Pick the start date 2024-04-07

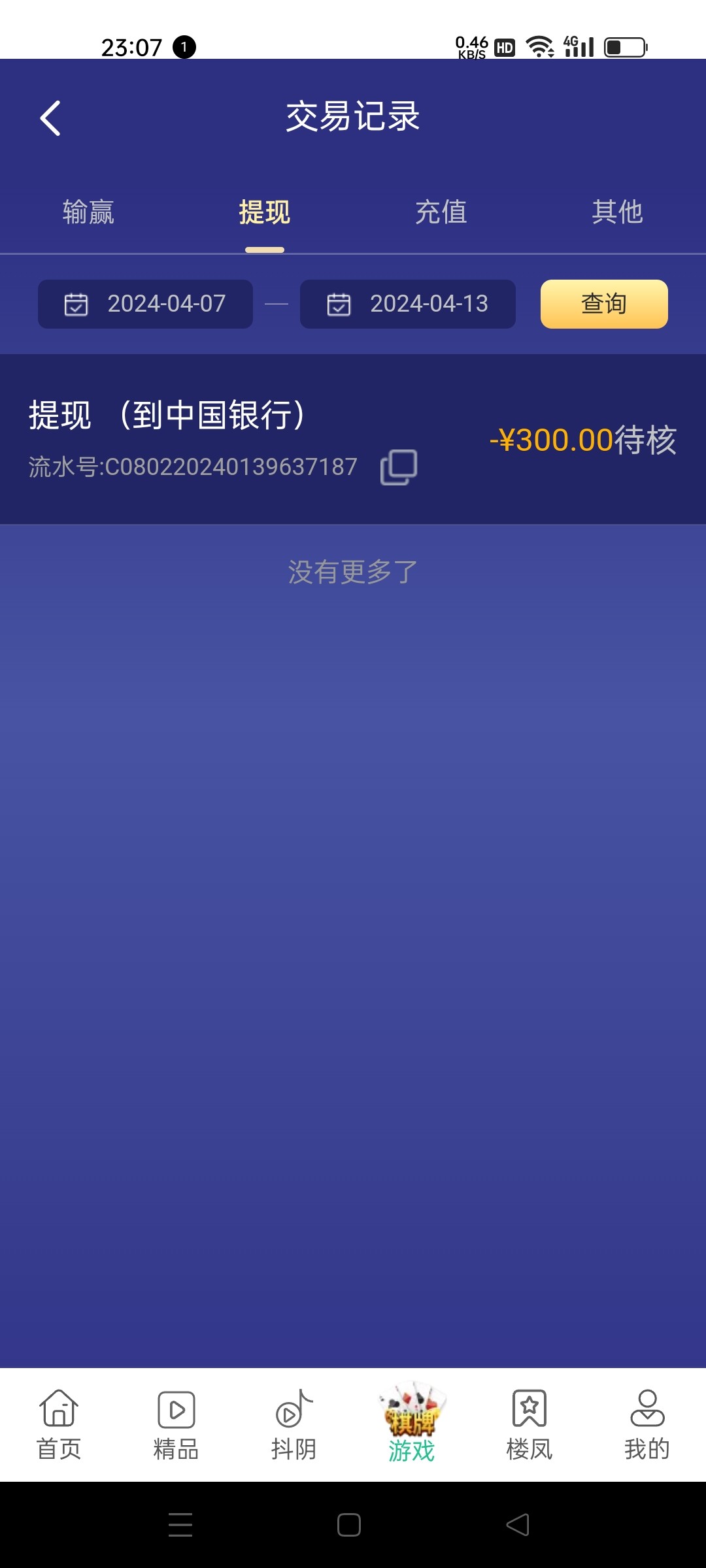click(145, 304)
